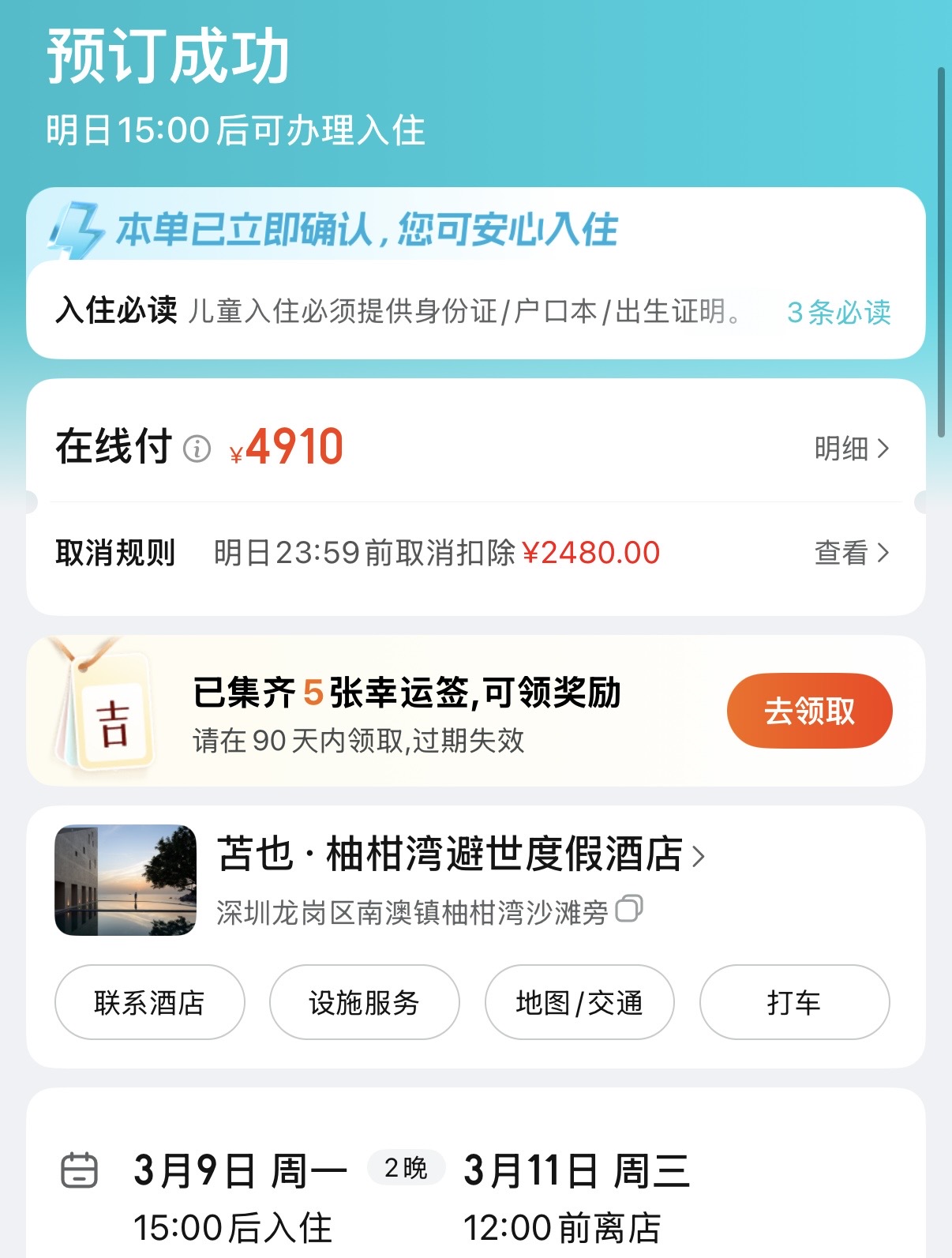952x1258 pixels.
Task: Tap 联系酒店 to contact hotel
Action: coord(149,1002)
